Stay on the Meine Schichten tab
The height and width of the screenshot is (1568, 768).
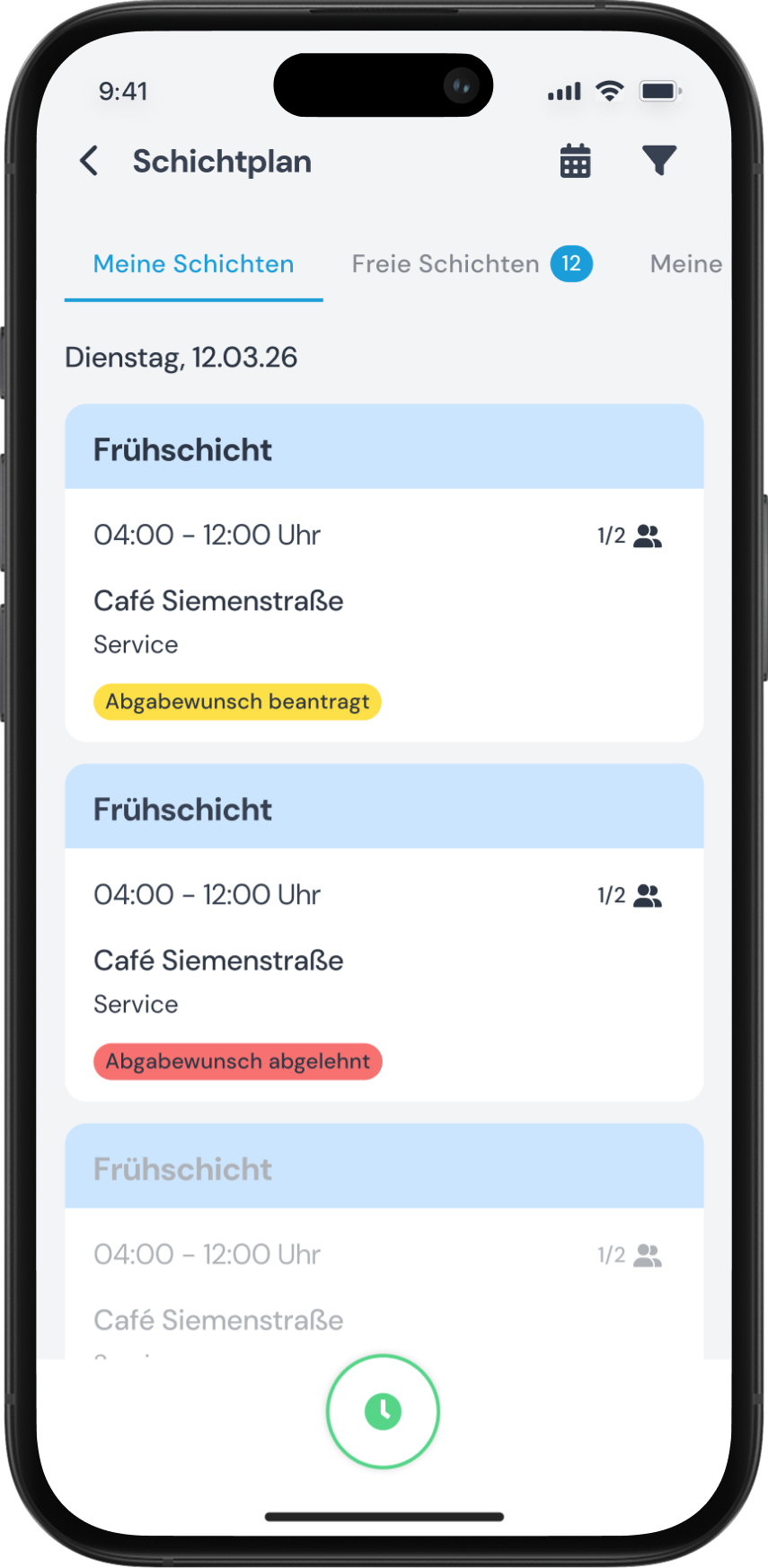tap(192, 263)
